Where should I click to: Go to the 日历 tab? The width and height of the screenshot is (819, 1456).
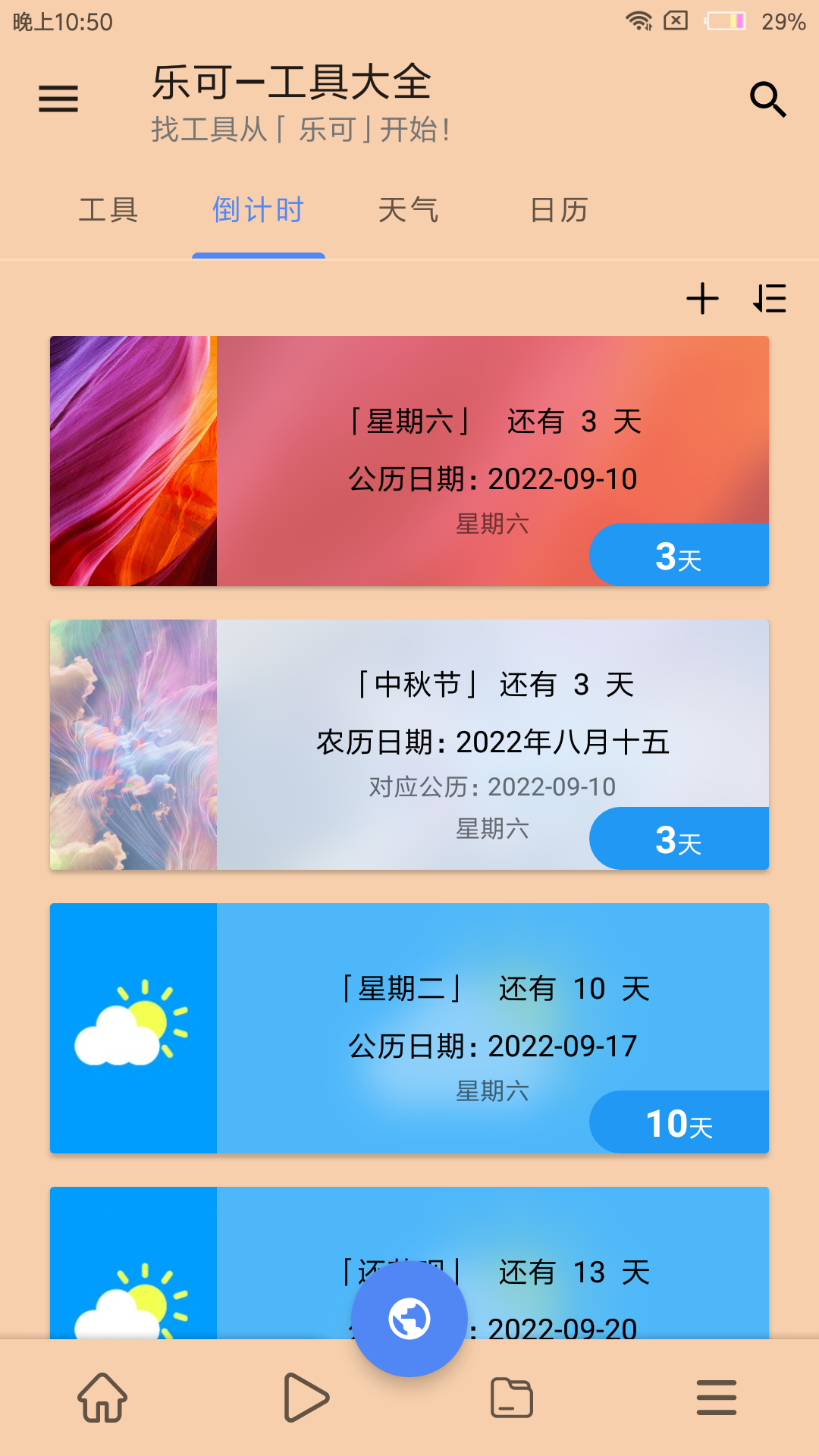coord(559,210)
